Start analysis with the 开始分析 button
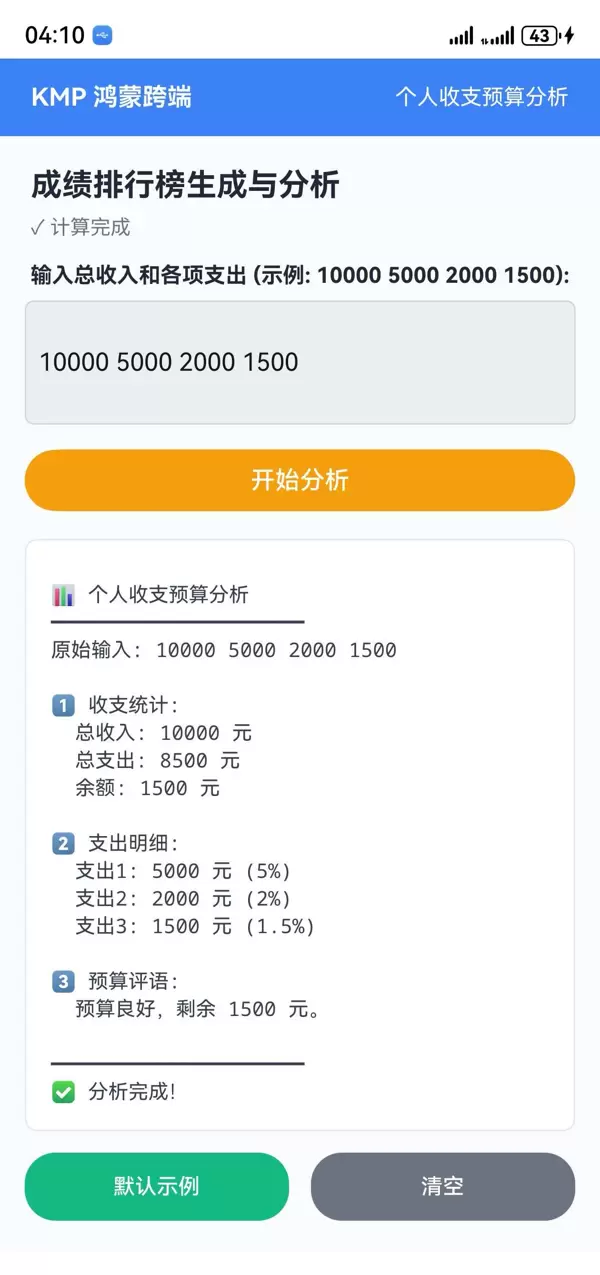Viewport: 600px width, 1275px height. coord(299,480)
